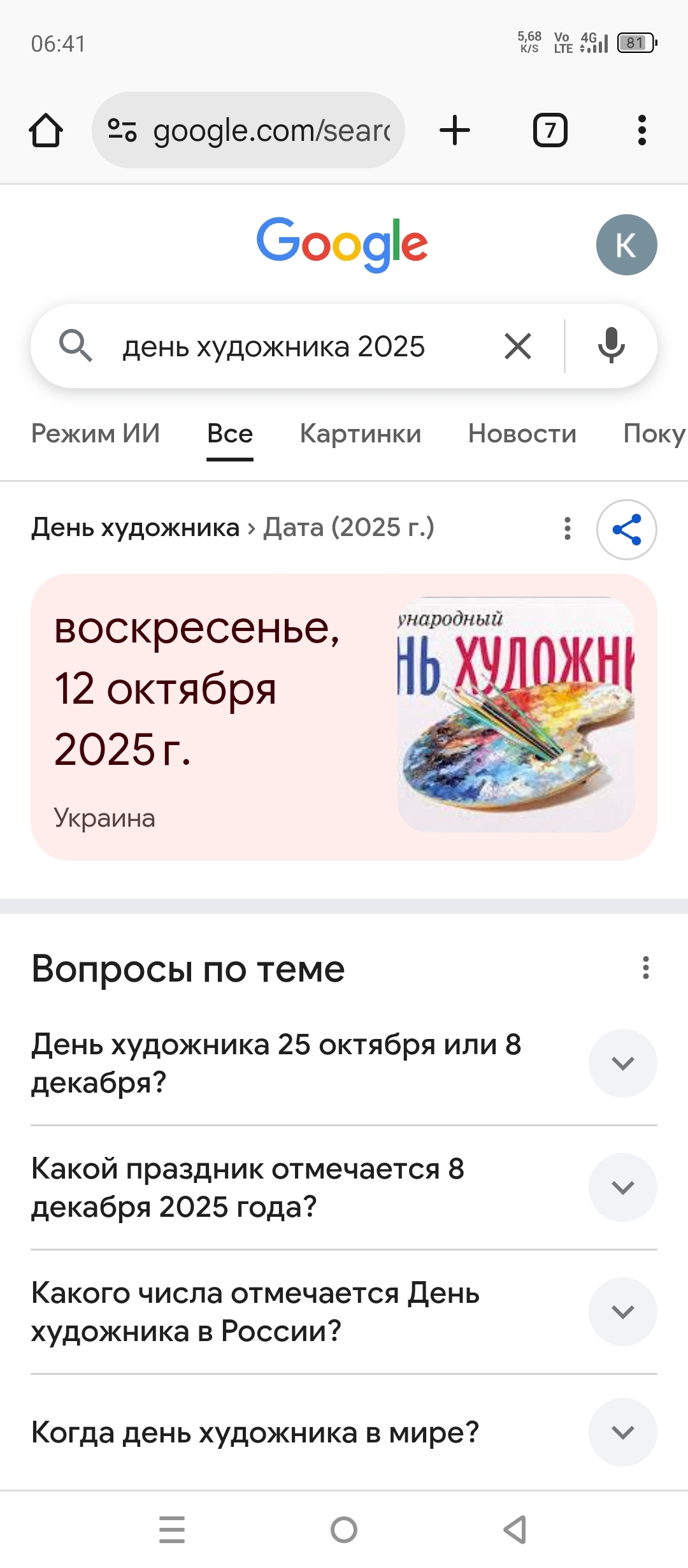Screen dimensions: 688x1568
Task: Switch to the Режим ИИ tab
Action: coord(96,433)
